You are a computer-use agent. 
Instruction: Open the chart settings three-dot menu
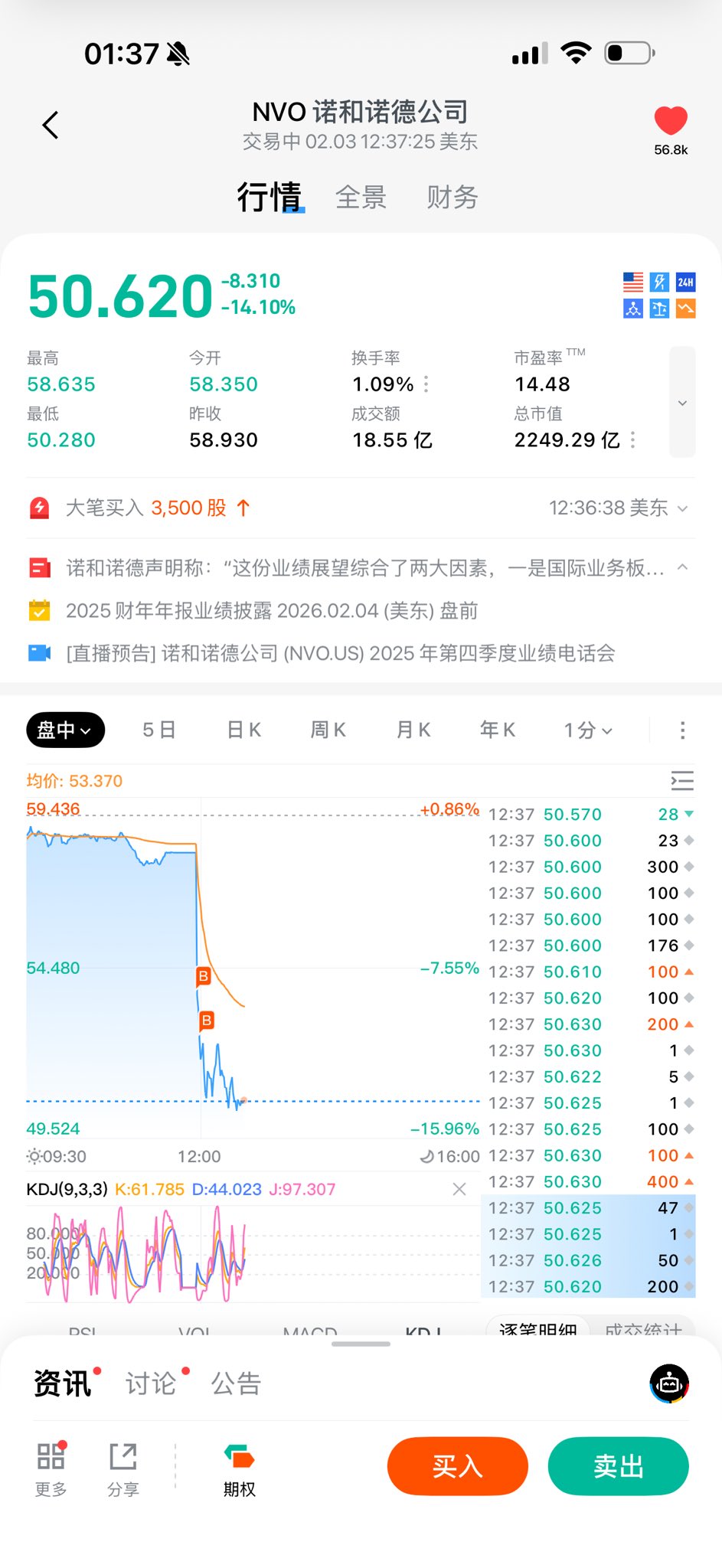(682, 730)
